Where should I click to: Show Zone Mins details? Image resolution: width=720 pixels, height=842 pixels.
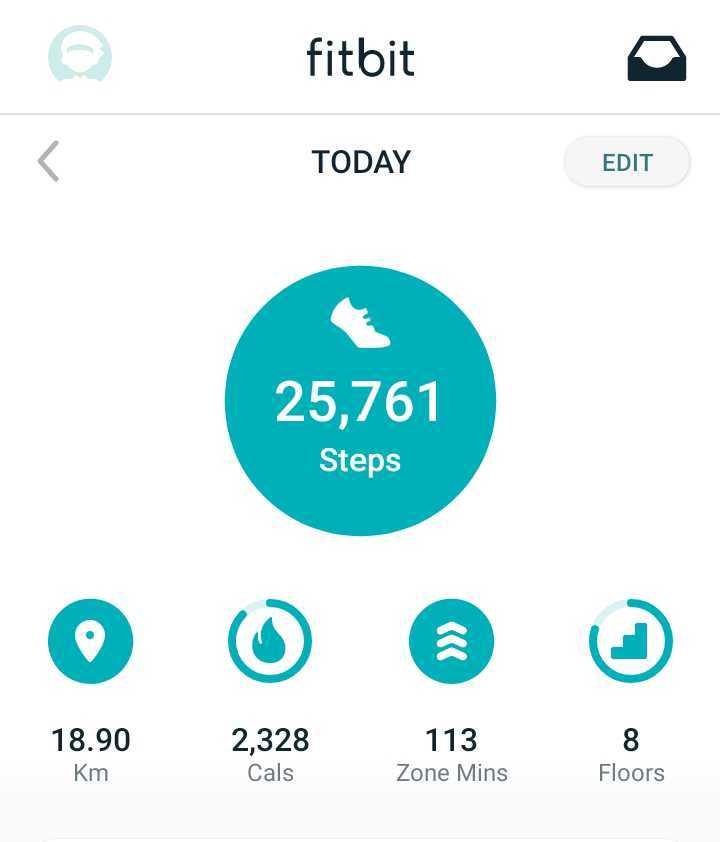coord(451,641)
